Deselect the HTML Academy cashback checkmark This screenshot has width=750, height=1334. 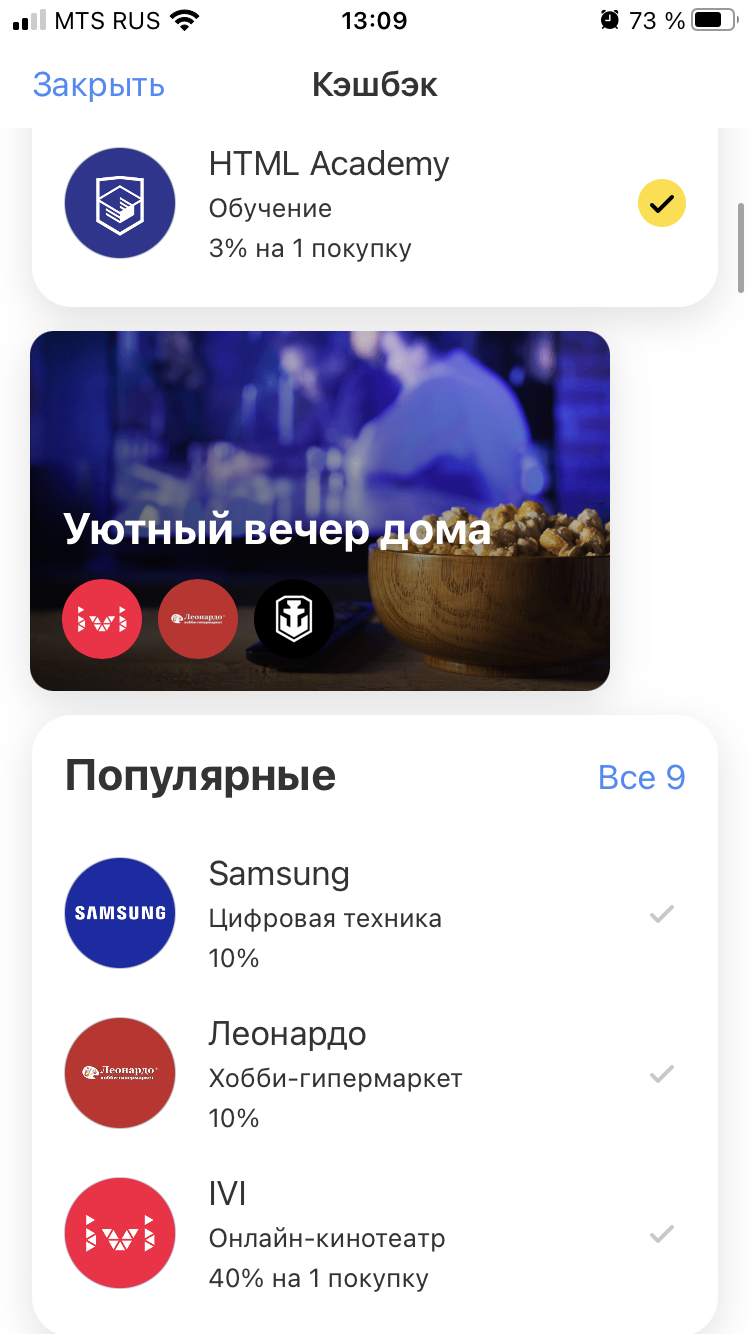(661, 205)
